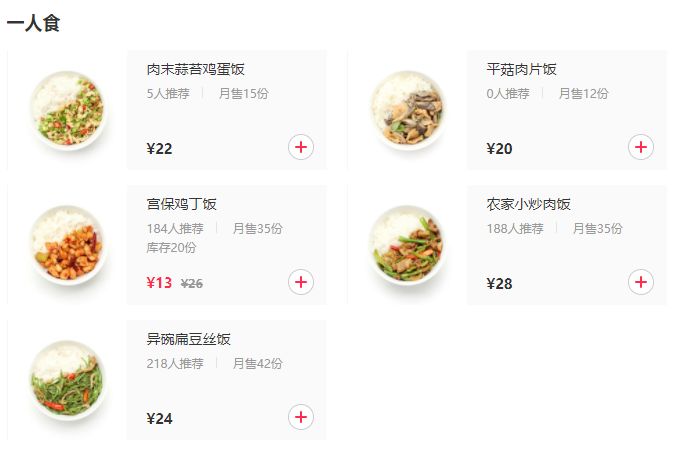Open the 肉末蒜苔鸡蛋饭 dish photo
This screenshot has width=681, height=453.
(68, 110)
